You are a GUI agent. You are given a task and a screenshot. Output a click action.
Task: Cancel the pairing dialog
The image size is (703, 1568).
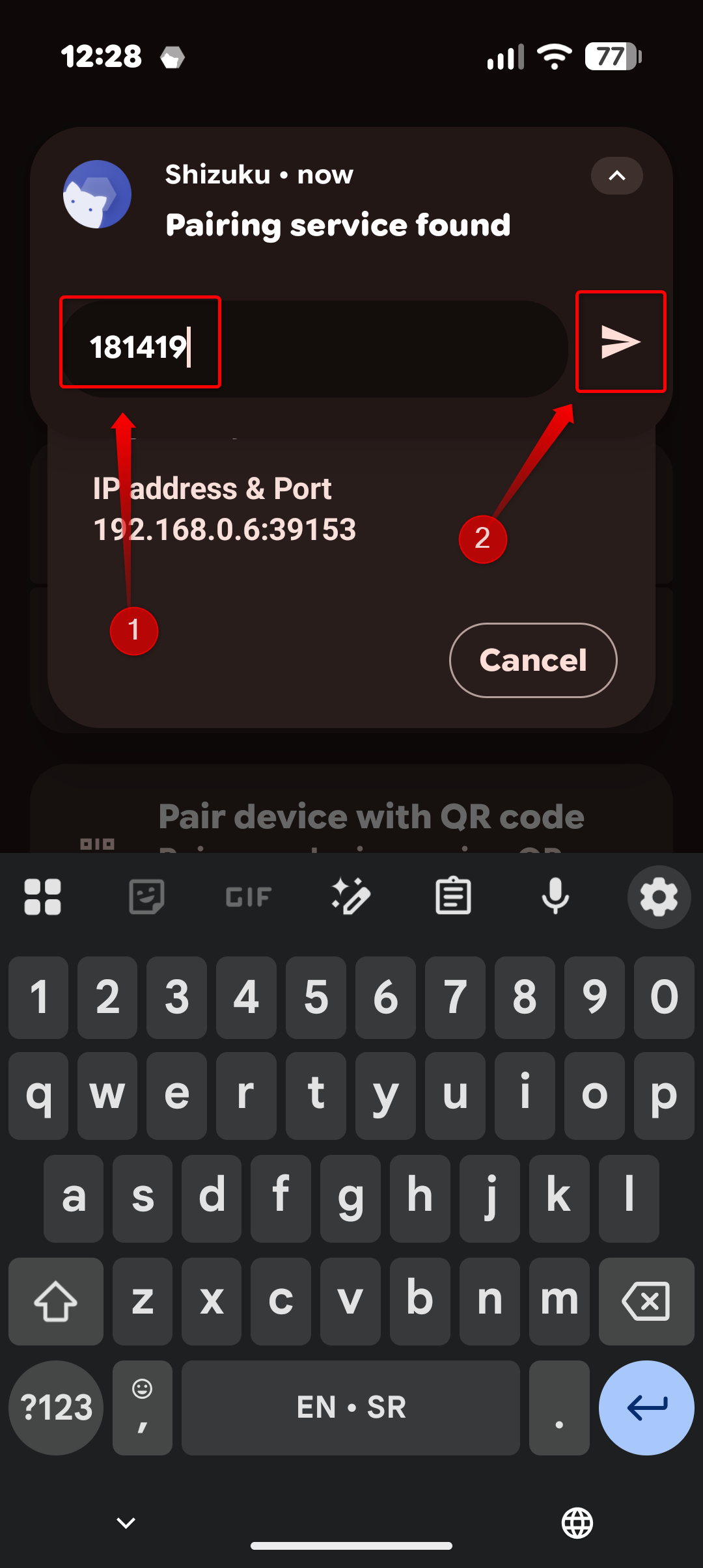click(x=533, y=660)
